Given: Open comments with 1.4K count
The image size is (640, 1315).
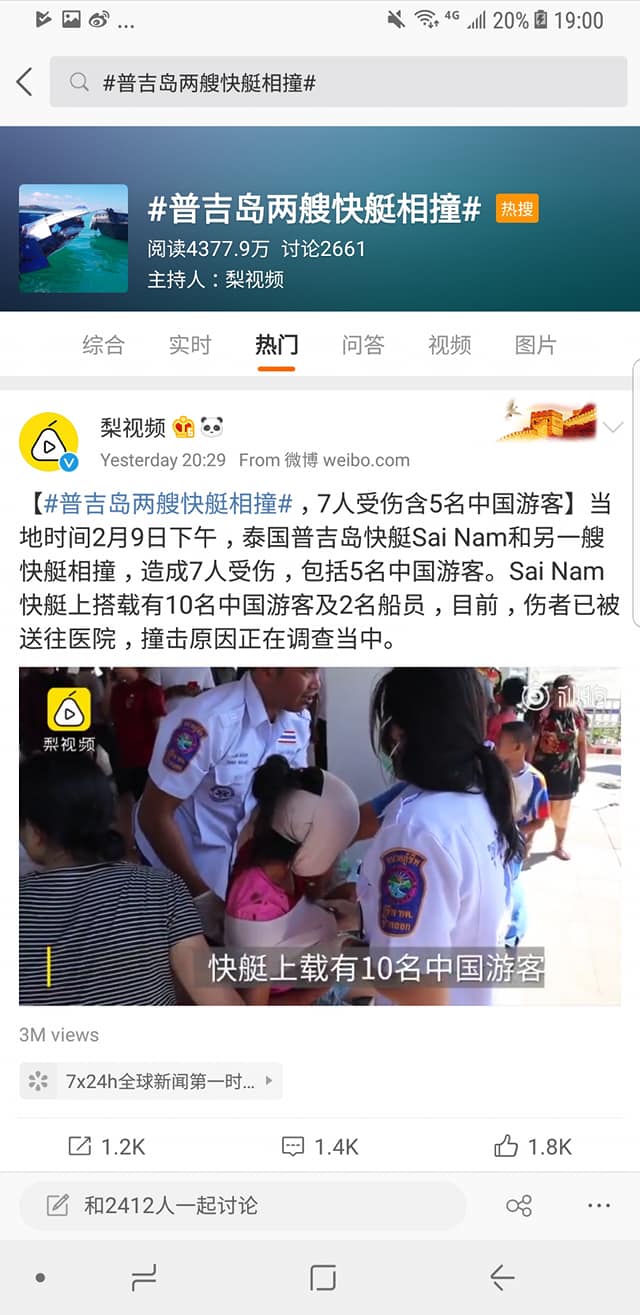Looking at the screenshot, I should 320,1147.
